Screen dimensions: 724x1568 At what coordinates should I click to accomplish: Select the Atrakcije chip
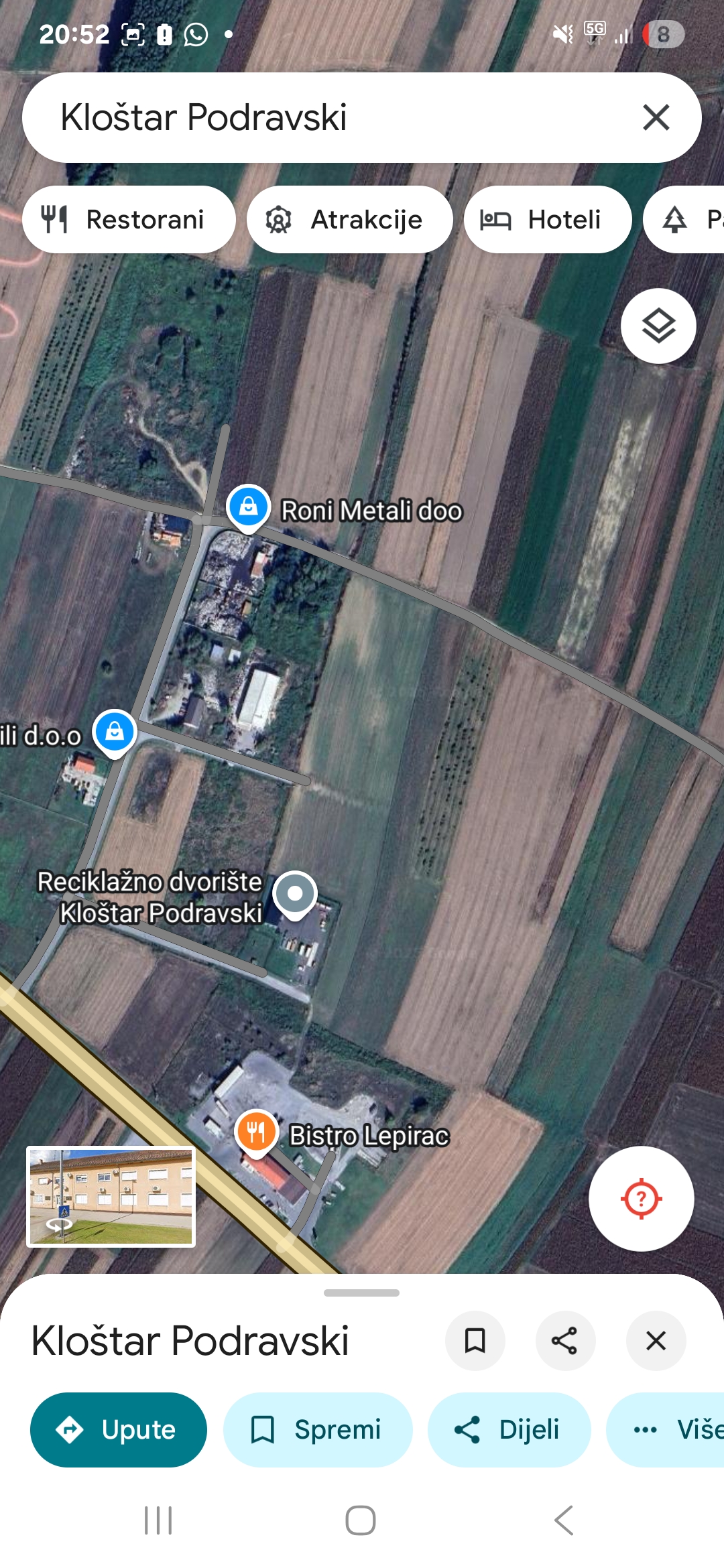point(349,220)
